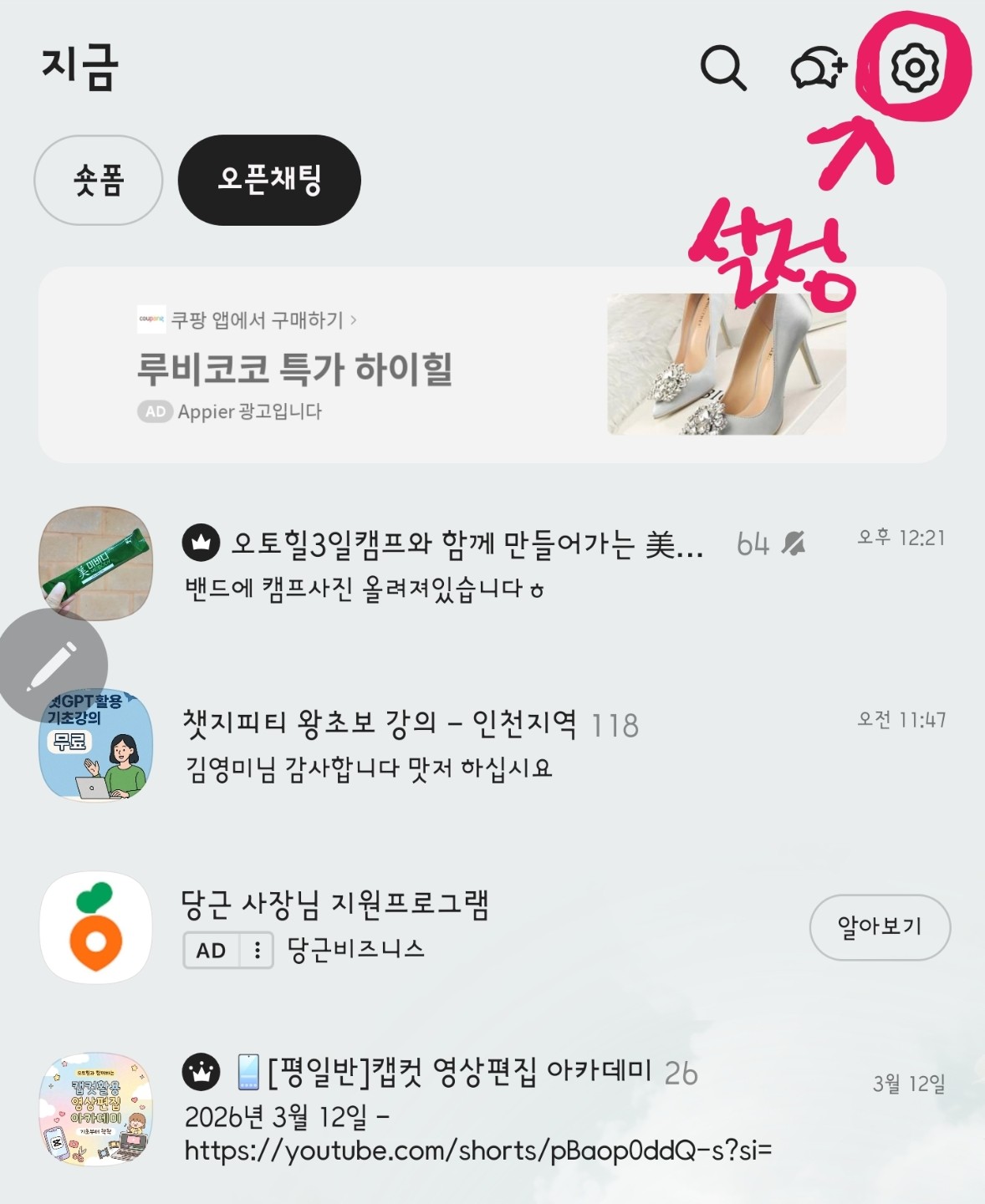Open the 오토힐3일캠프 chat room
This screenshot has height=1204, width=985.
tap(468, 564)
